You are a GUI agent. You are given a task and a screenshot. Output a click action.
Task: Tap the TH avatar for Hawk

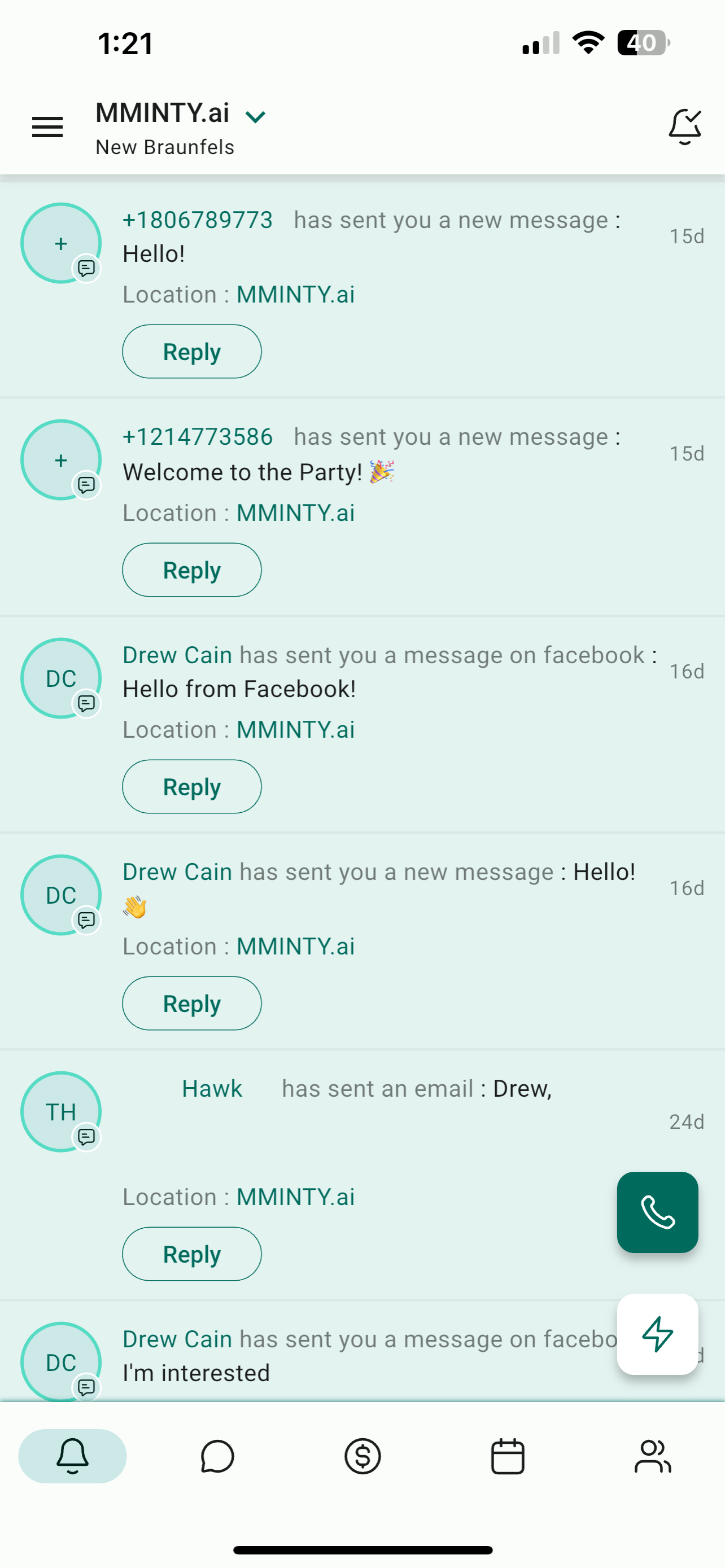tap(61, 1111)
